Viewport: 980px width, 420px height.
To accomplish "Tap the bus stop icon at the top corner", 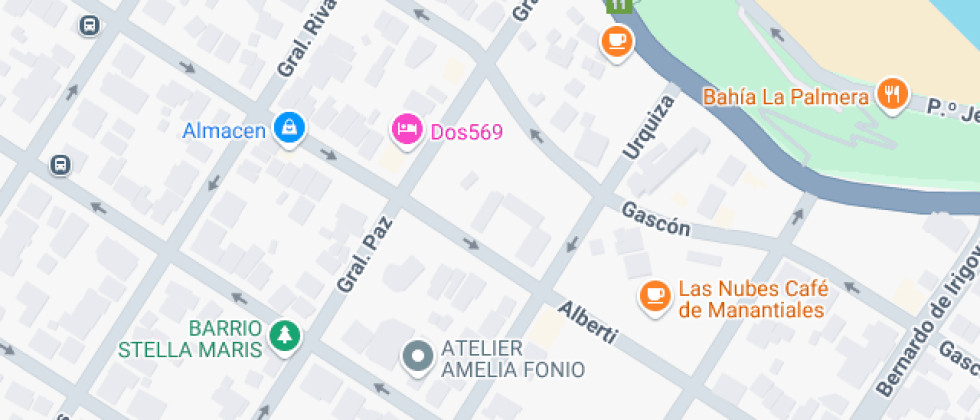I will [90, 25].
